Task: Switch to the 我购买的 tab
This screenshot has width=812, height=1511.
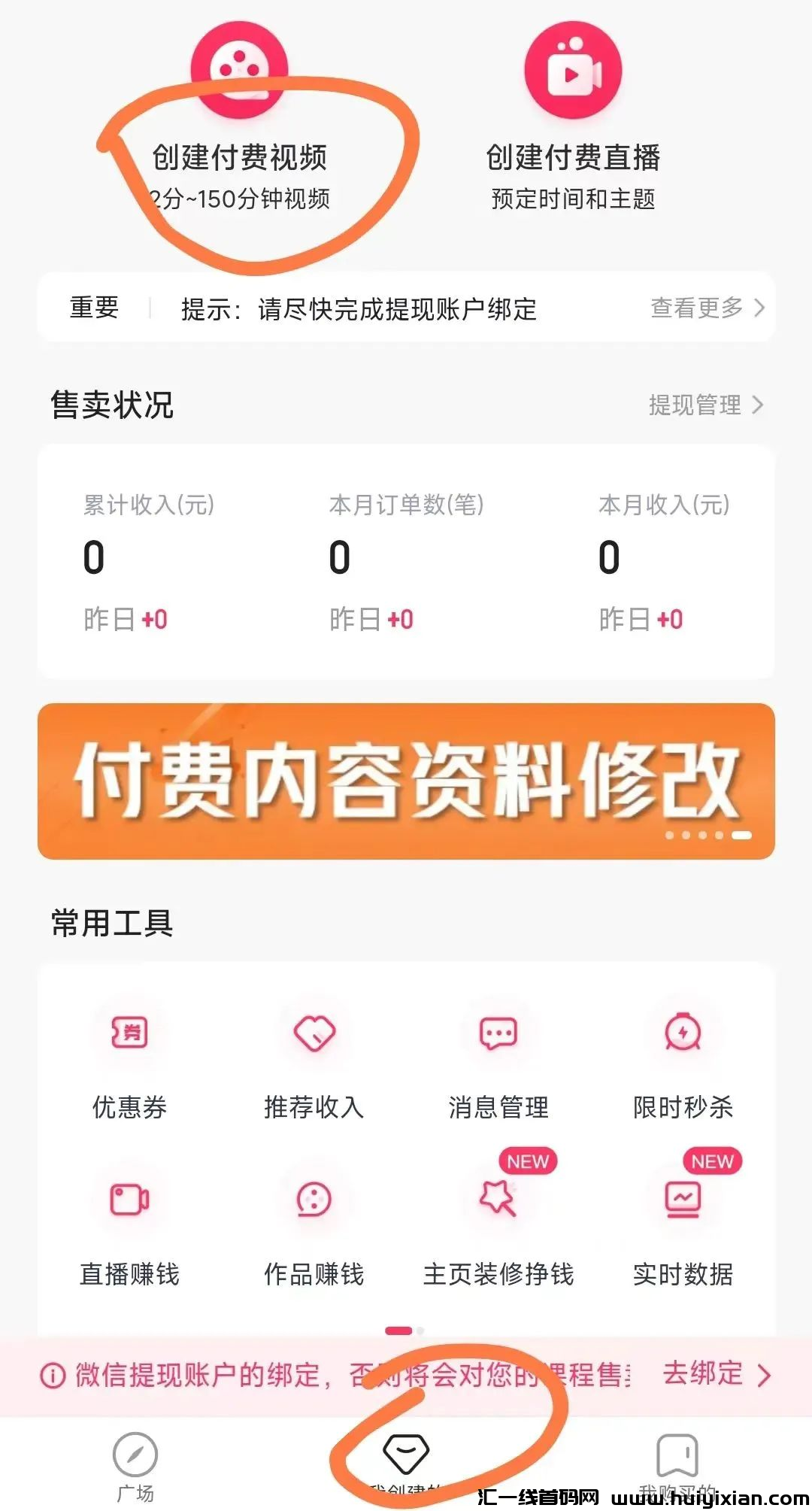Action: pyautogui.click(x=677, y=1463)
